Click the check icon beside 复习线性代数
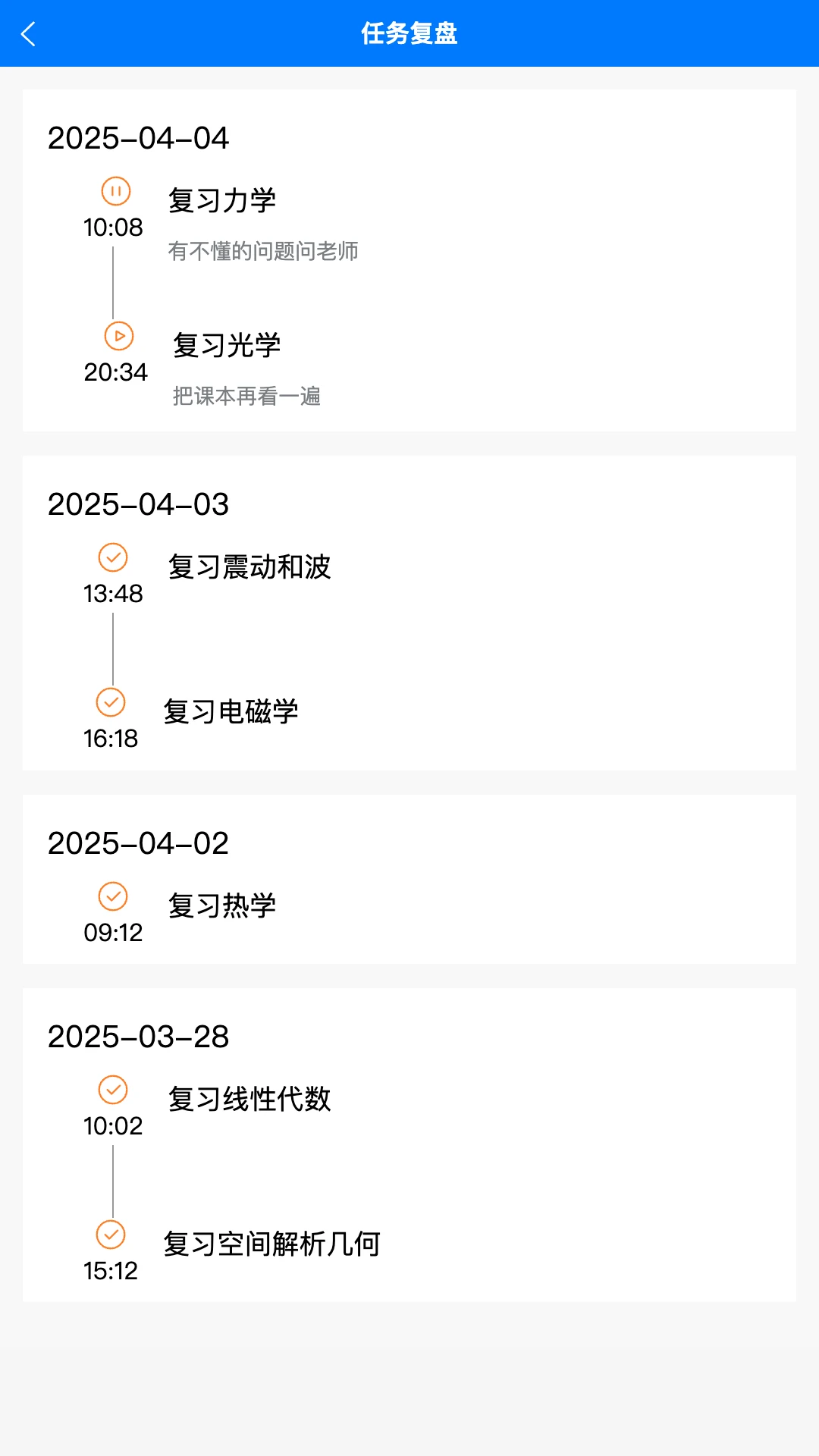The width and height of the screenshot is (819, 1456). (x=112, y=1090)
